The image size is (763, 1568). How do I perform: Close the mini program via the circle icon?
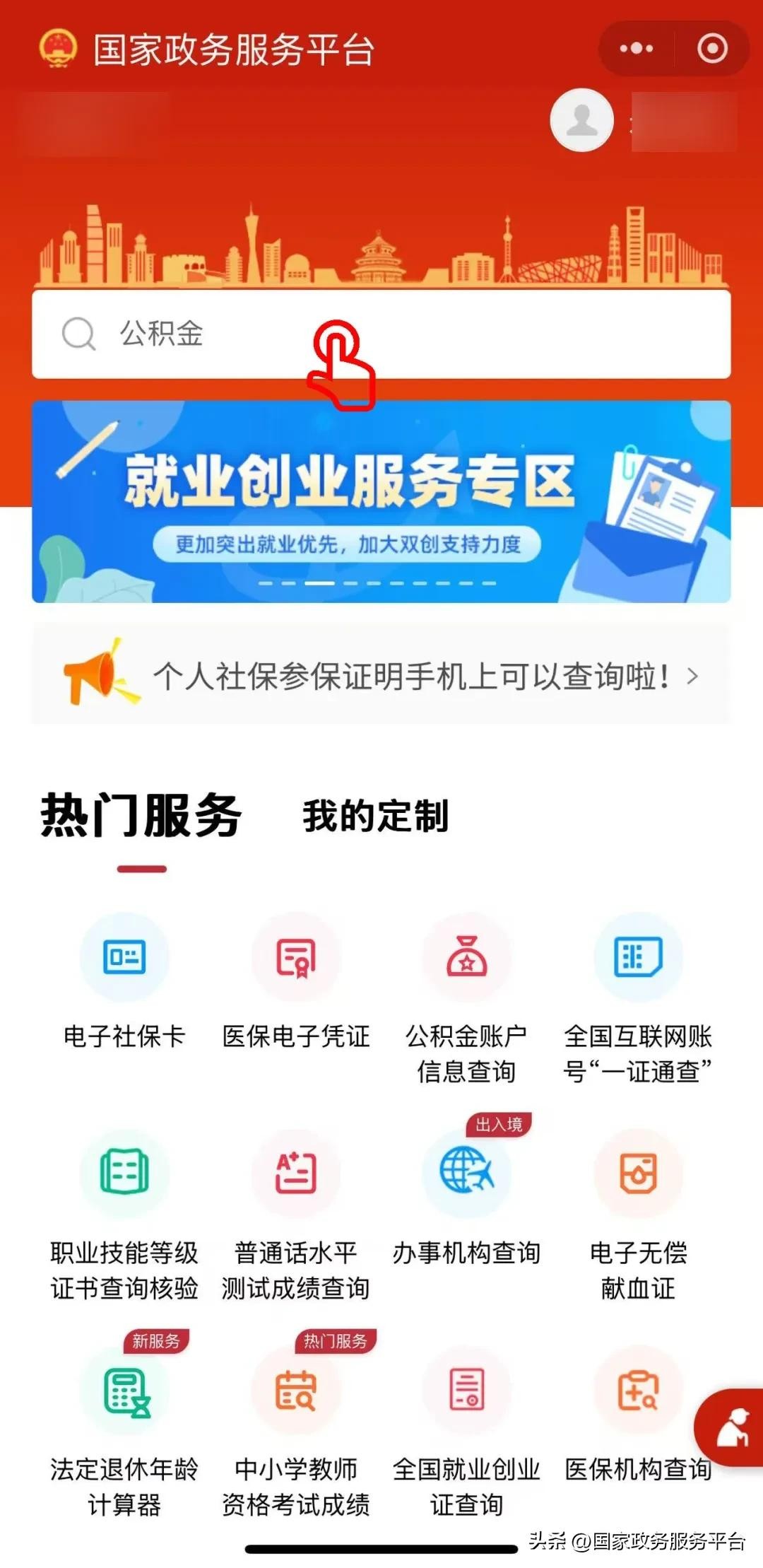(712, 48)
